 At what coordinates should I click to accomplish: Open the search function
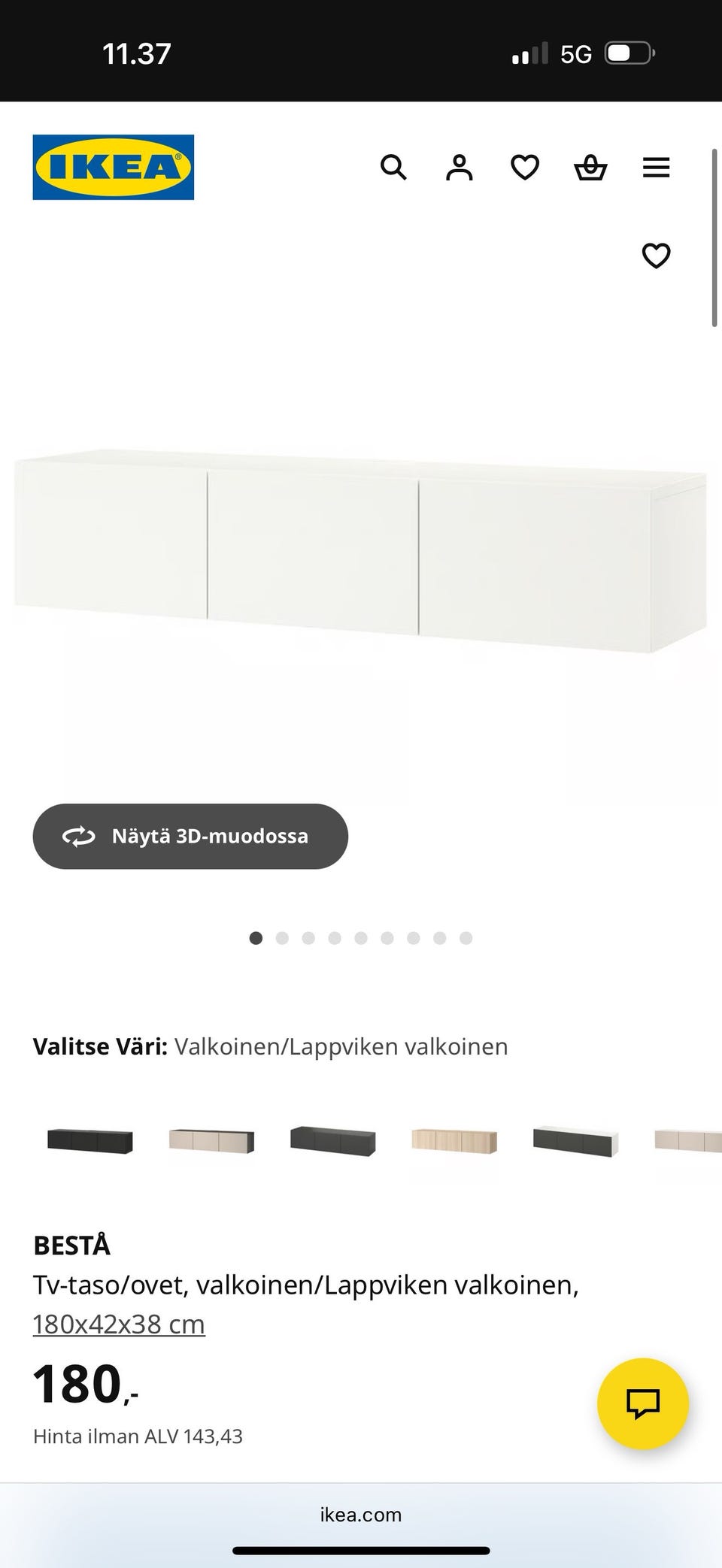(x=394, y=168)
